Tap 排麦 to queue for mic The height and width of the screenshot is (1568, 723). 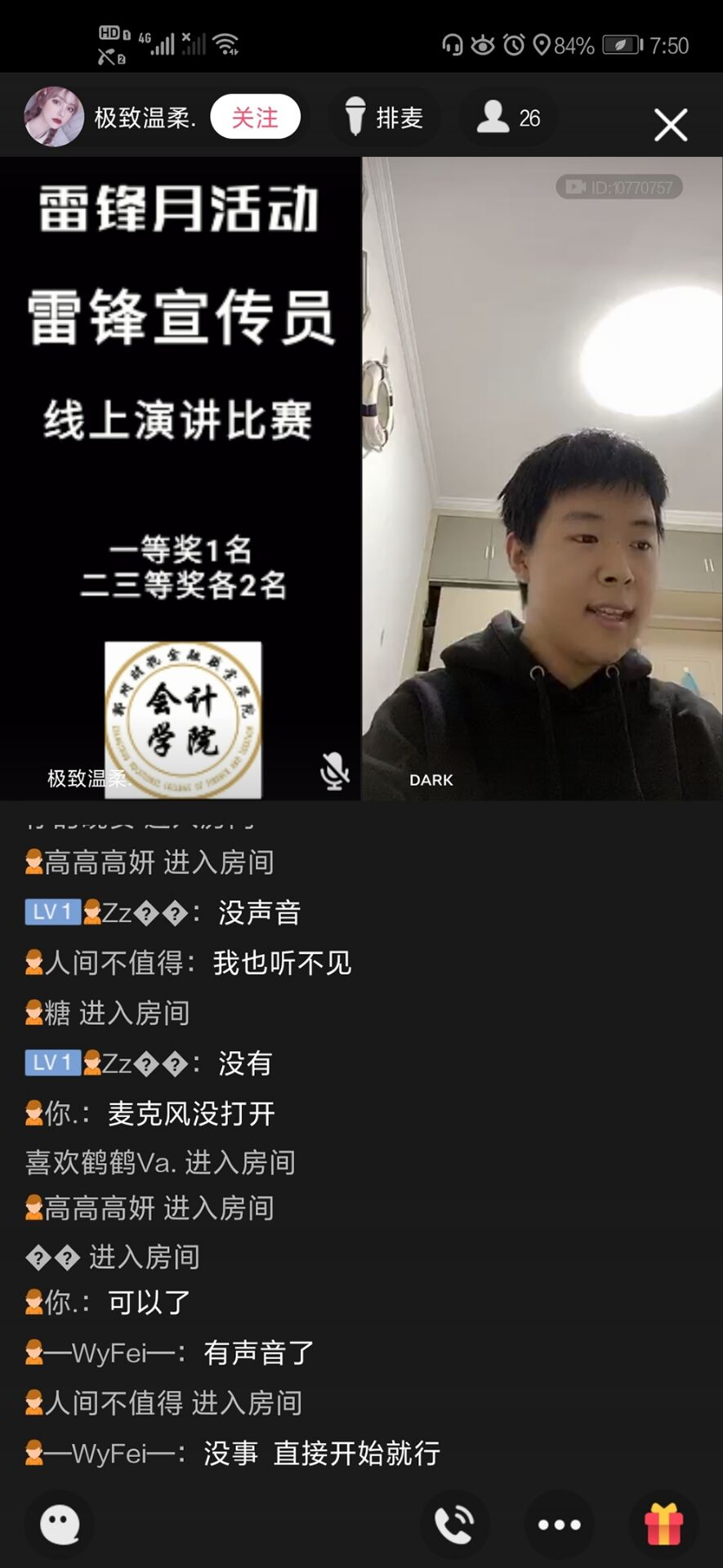pyautogui.click(x=384, y=118)
